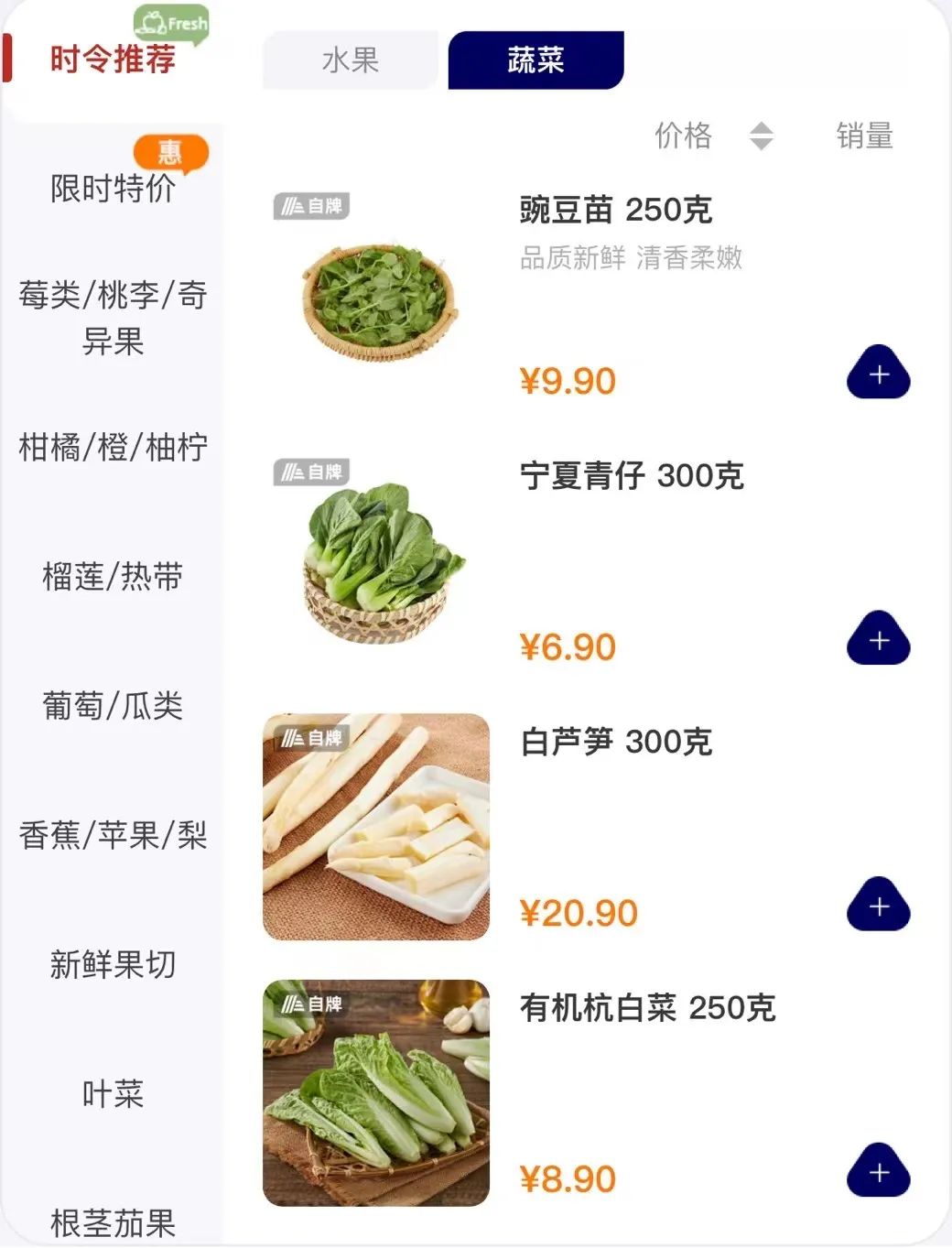Add 白芦笋 300克 to cart
This screenshot has width=952, height=1248.
tap(879, 906)
